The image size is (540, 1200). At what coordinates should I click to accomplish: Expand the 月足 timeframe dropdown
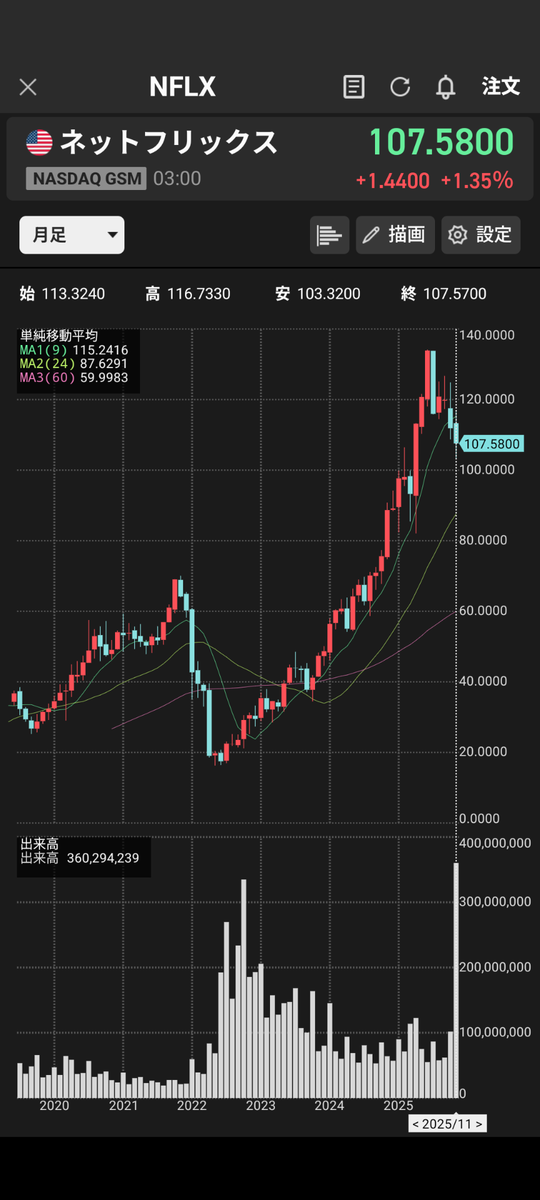(x=72, y=235)
